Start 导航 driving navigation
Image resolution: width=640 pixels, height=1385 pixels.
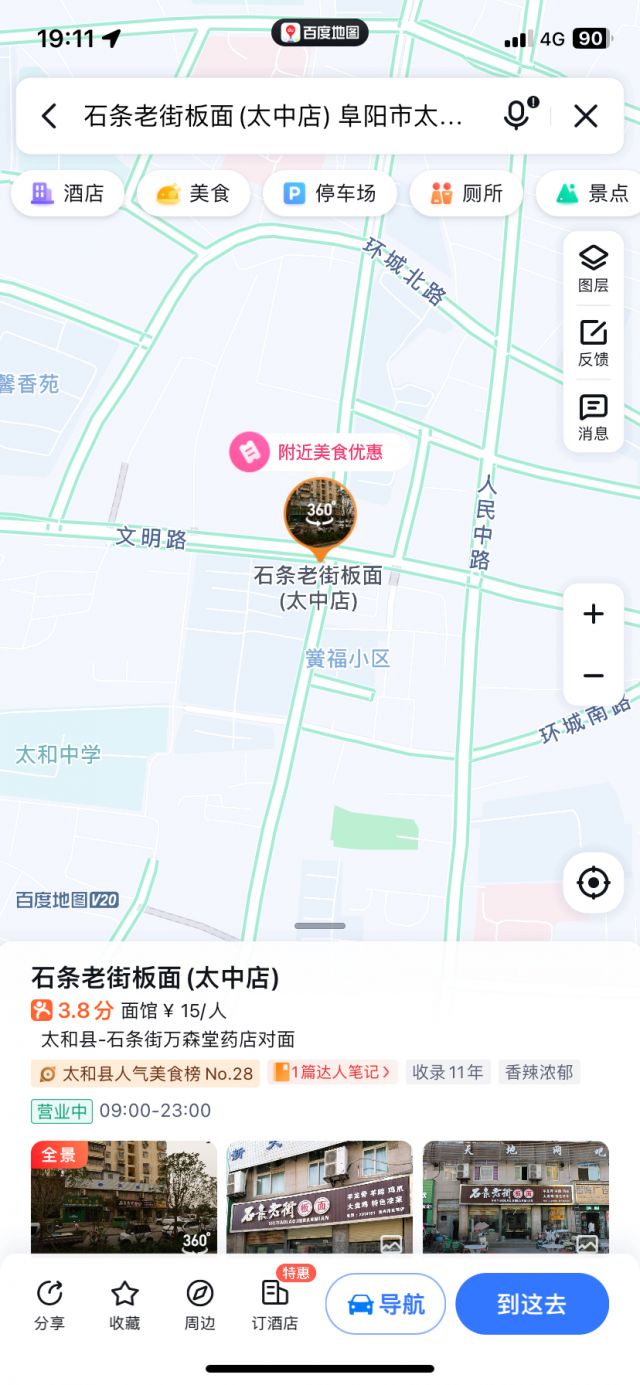(x=385, y=1304)
